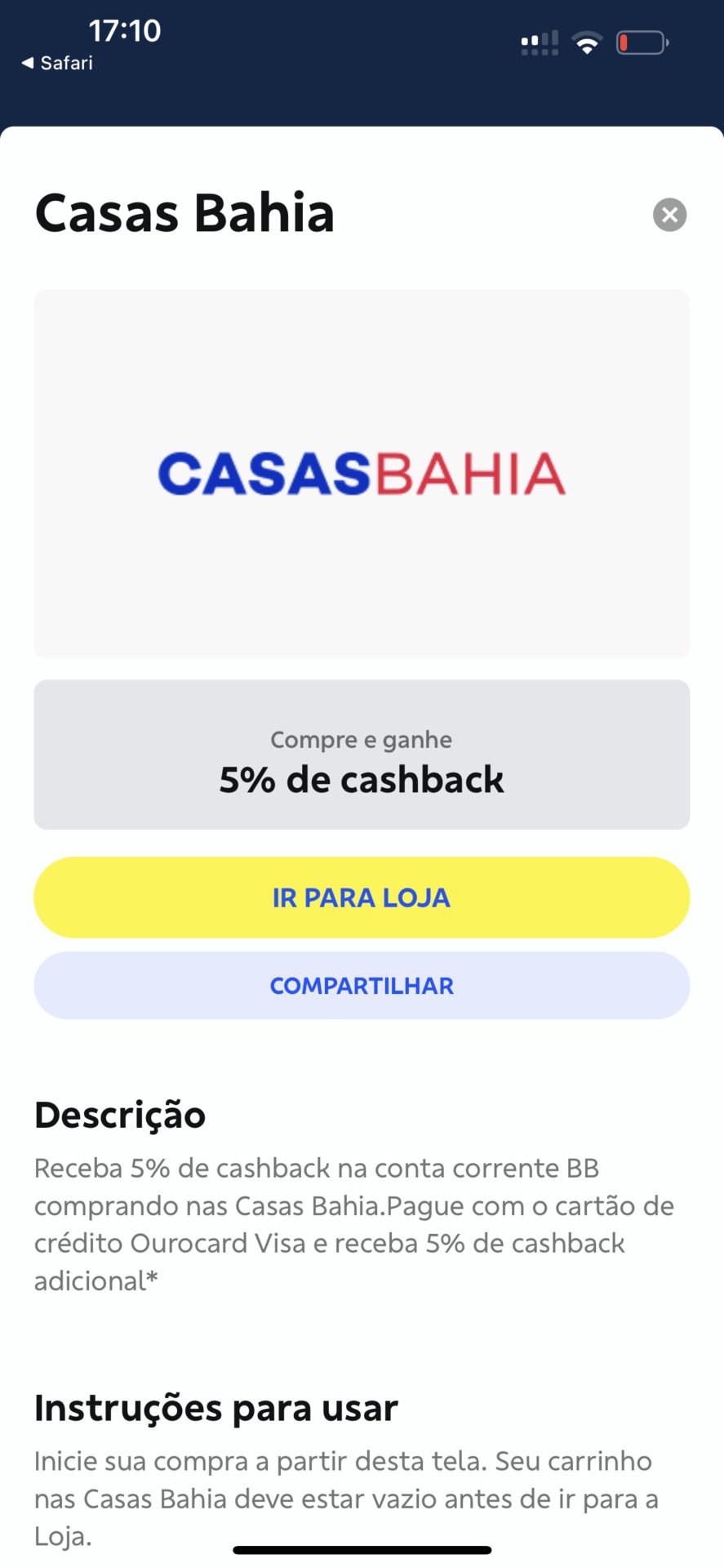Close the Casas Bahia offer sheet
Screen dimensions: 724x1568
pos(669,215)
